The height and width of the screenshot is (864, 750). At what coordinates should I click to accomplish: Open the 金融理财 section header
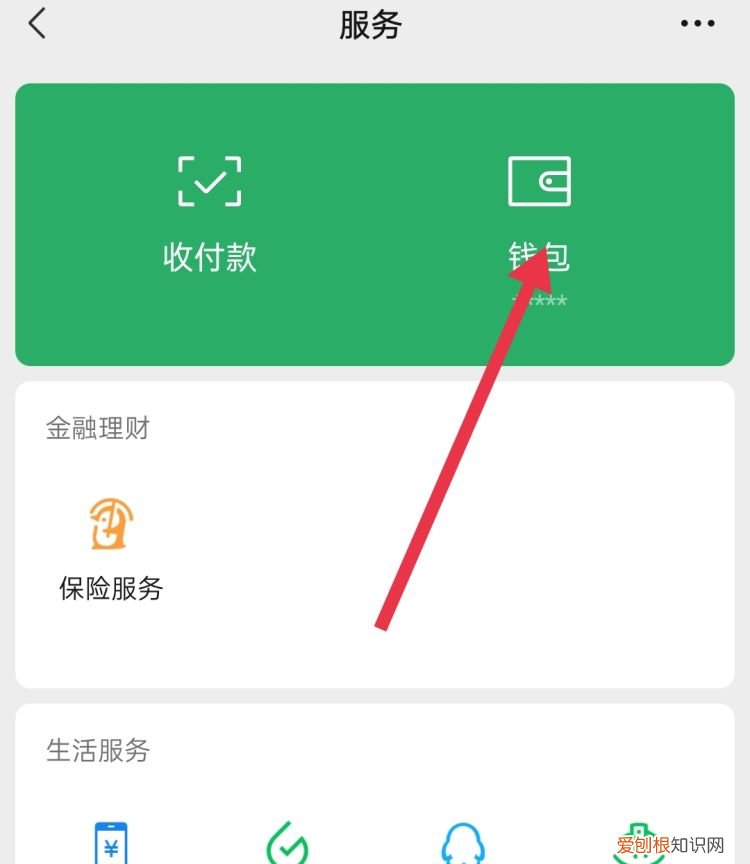click(97, 428)
